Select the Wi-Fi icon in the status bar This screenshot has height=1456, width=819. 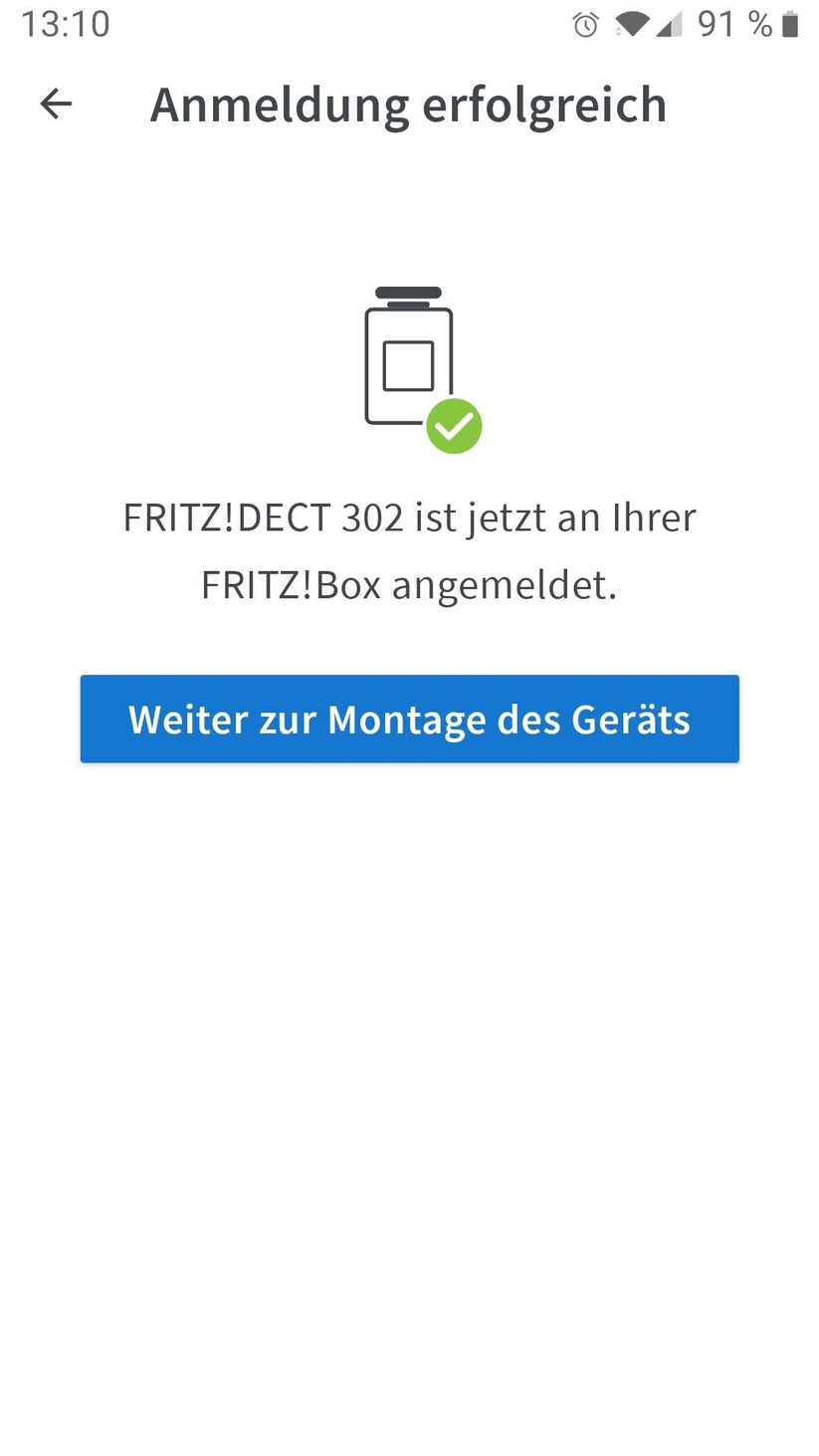click(x=633, y=24)
